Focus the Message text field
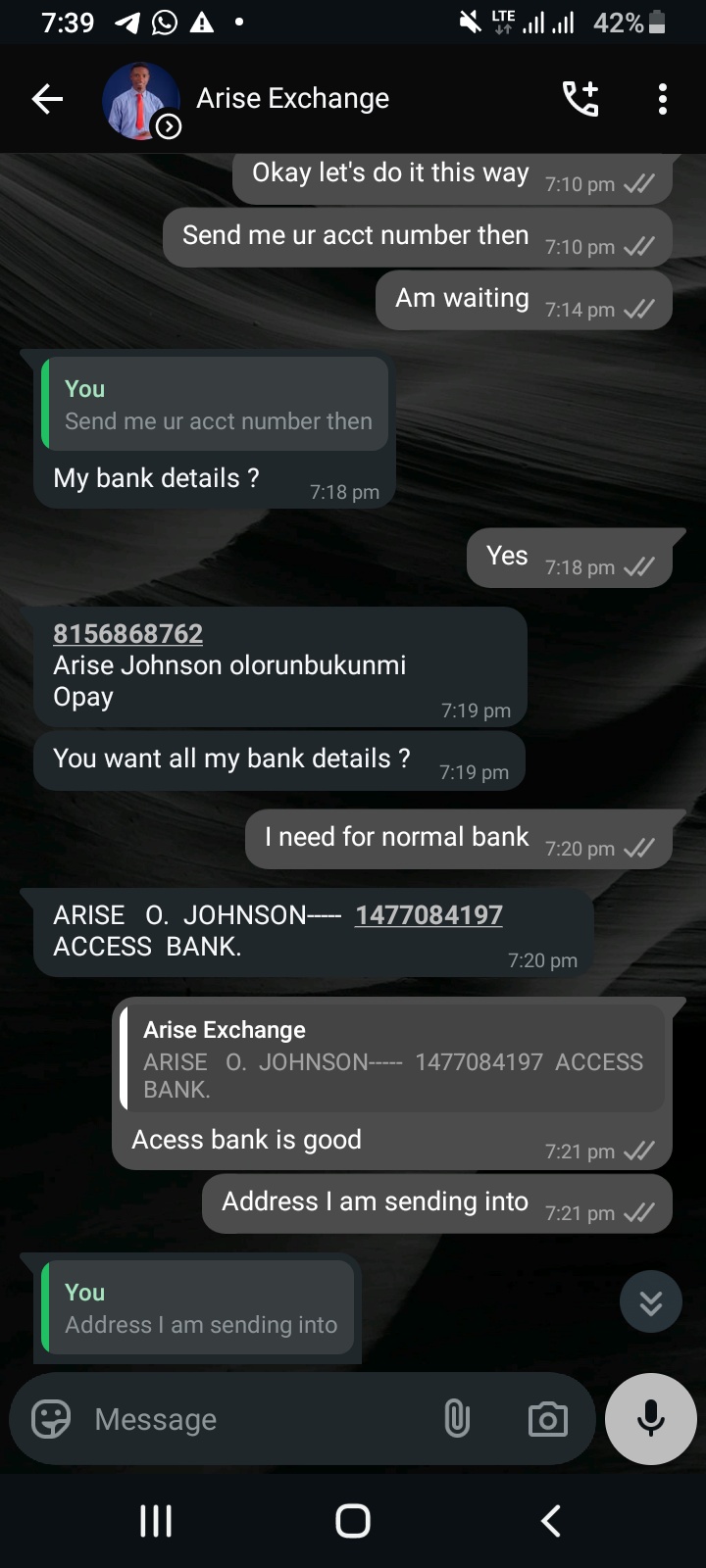This screenshot has width=706, height=1568. tap(255, 1419)
